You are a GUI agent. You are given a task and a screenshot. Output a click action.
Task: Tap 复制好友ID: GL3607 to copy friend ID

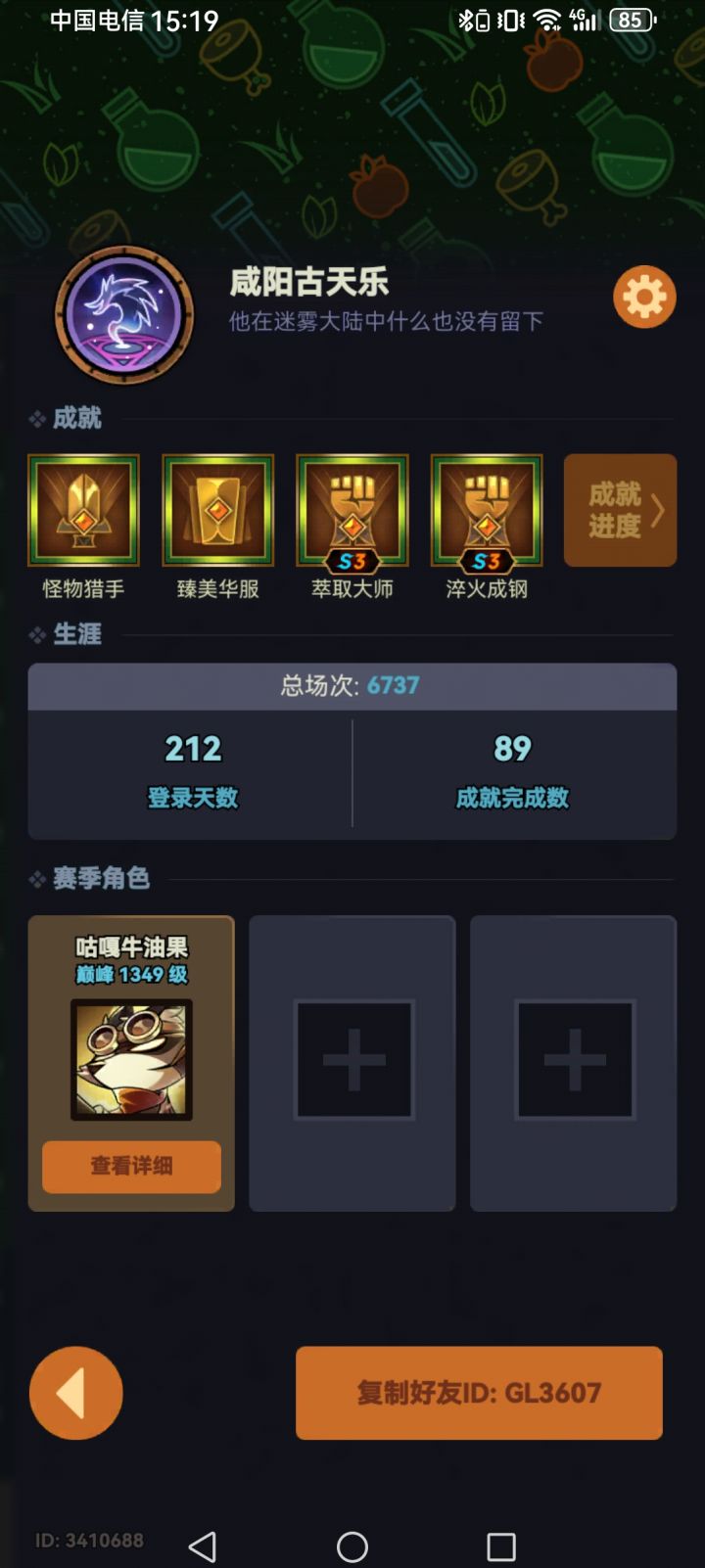point(479,1394)
